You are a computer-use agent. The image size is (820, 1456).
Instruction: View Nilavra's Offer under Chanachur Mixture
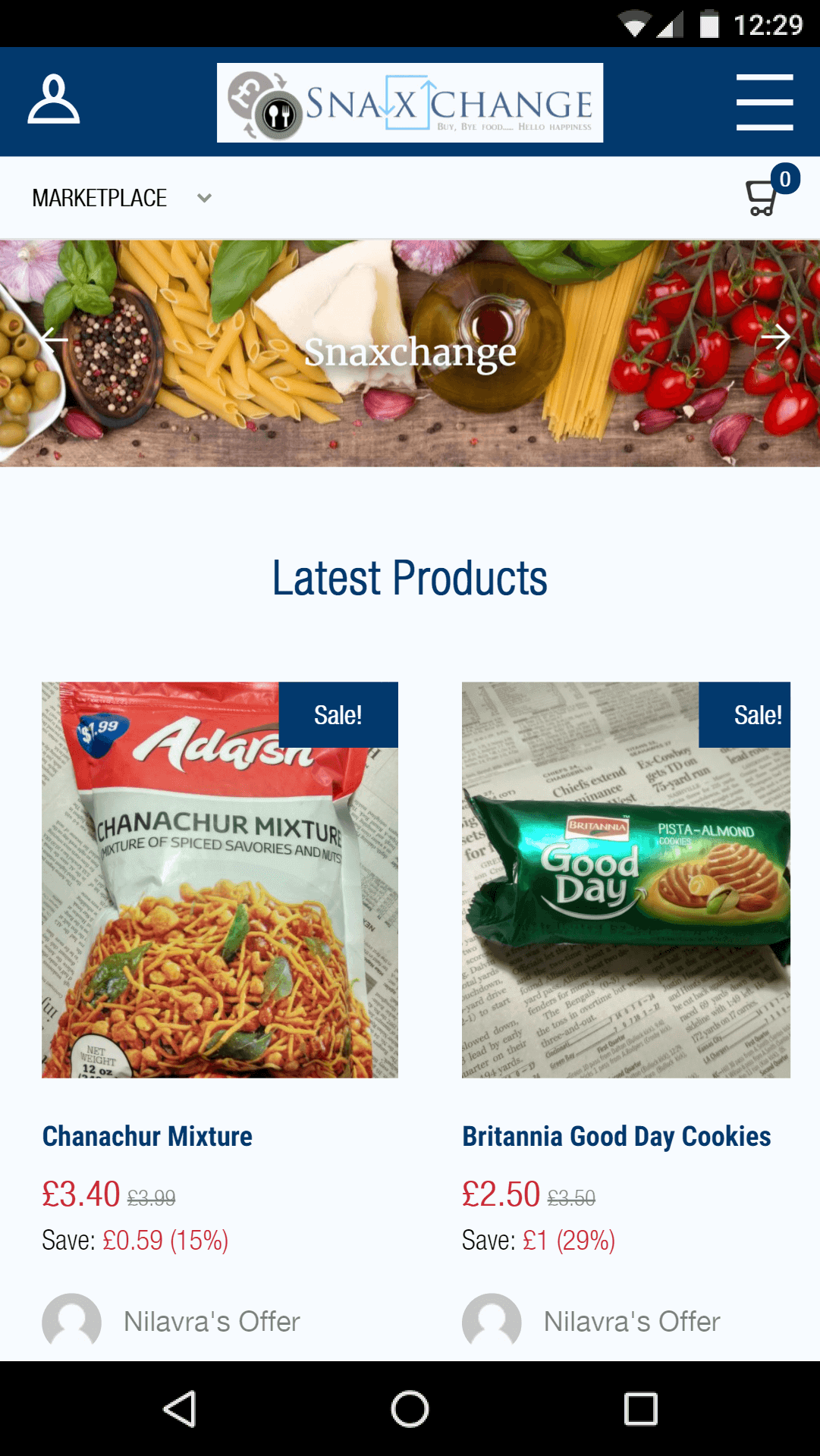pyautogui.click(x=212, y=1321)
